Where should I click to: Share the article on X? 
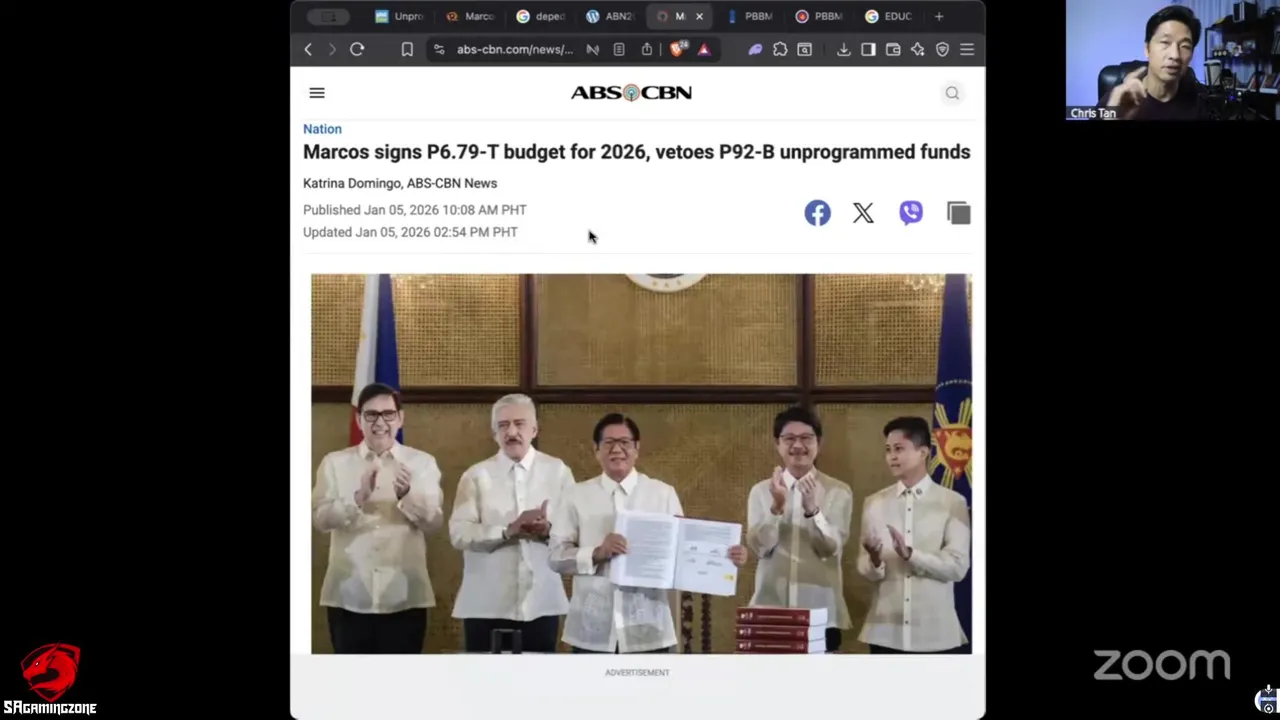tap(863, 213)
